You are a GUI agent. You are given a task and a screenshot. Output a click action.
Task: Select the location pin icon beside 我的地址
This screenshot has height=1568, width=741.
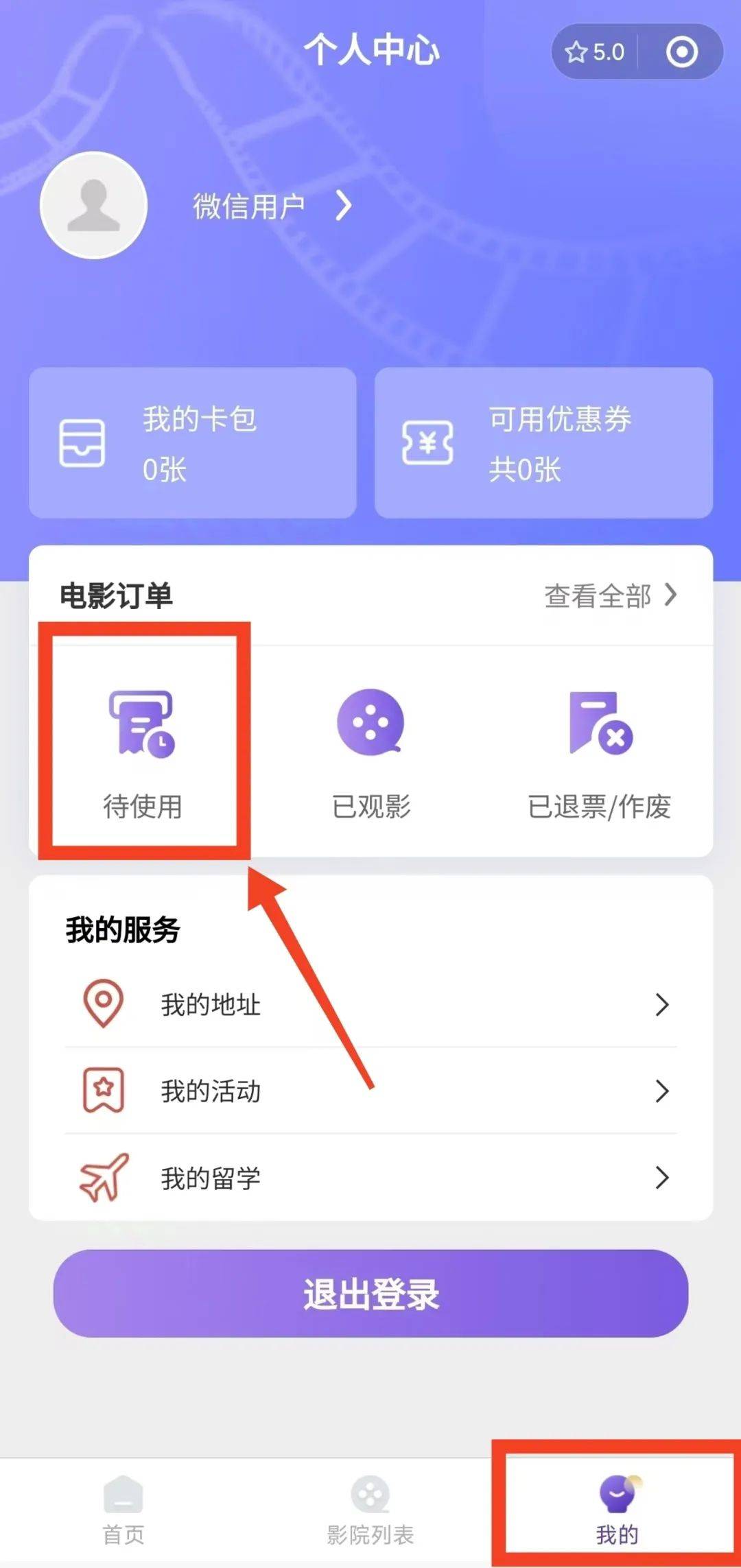103,1003
